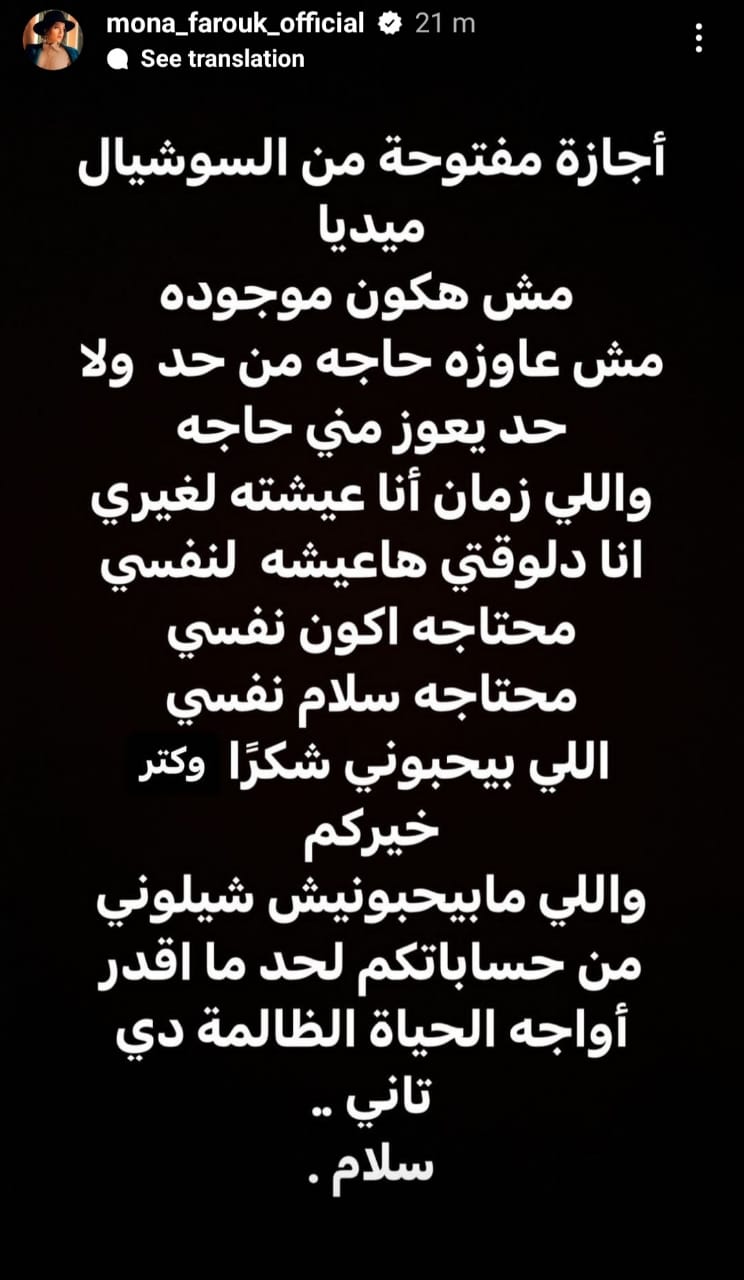Open mona_farouk_official's profile picture
This screenshot has width=744, height=1280.
[52, 40]
